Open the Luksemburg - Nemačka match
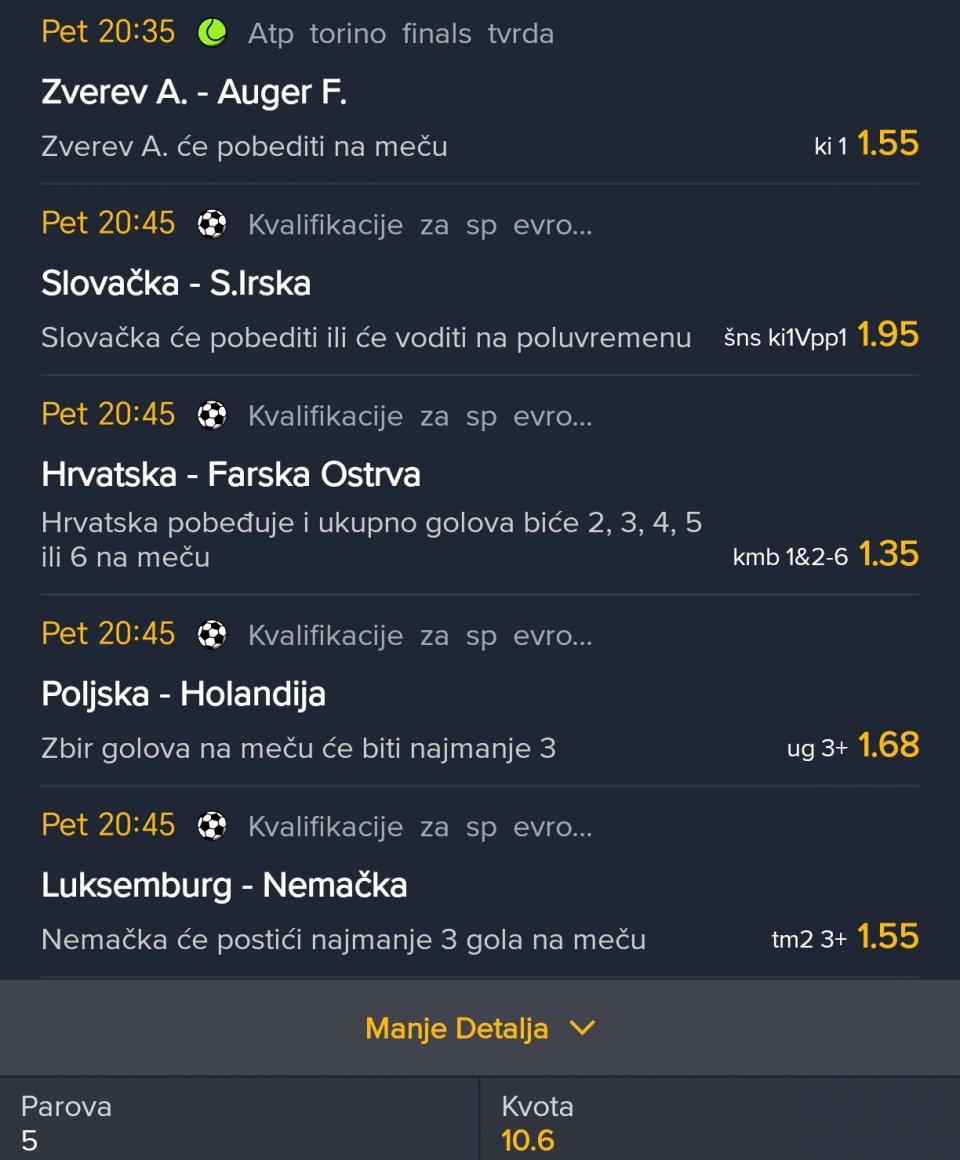This screenshot has width=960, height=1160. tap(224, 885)
